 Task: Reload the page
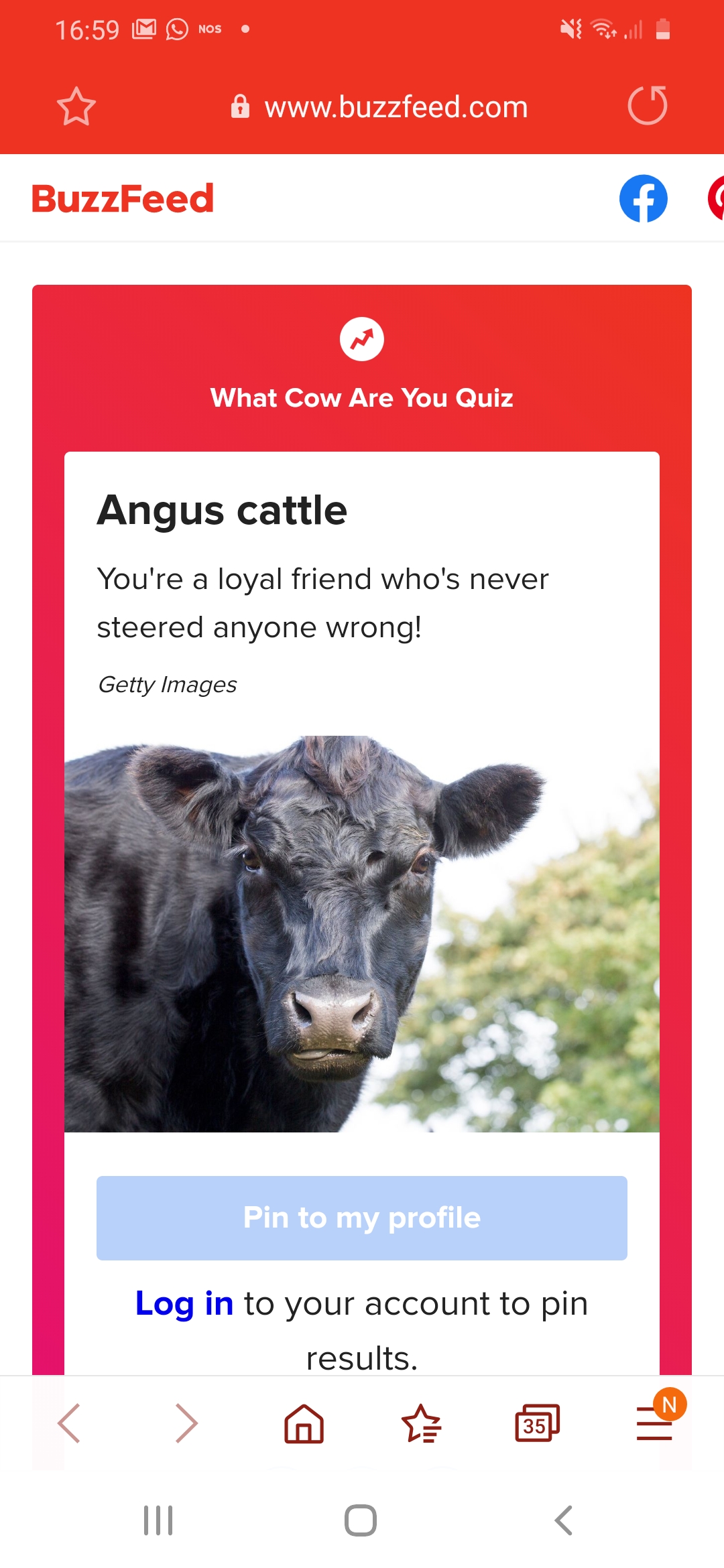(x=648, y=105)
